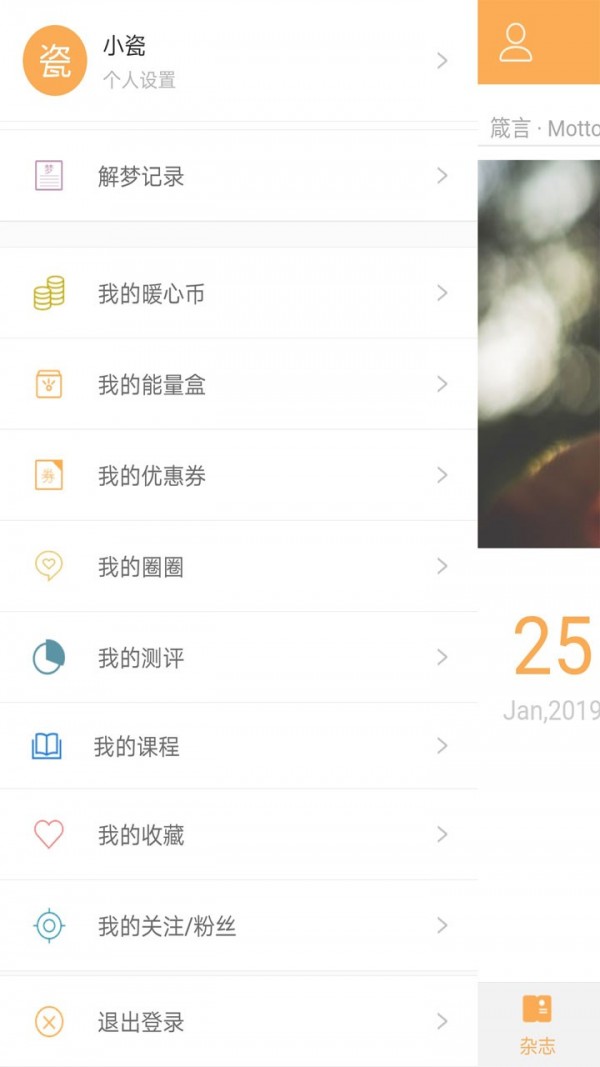Open 我的测评 assessments
The width and height of the screenshot is (600, 1067).
pyautogui.click(x=238, y=658)
